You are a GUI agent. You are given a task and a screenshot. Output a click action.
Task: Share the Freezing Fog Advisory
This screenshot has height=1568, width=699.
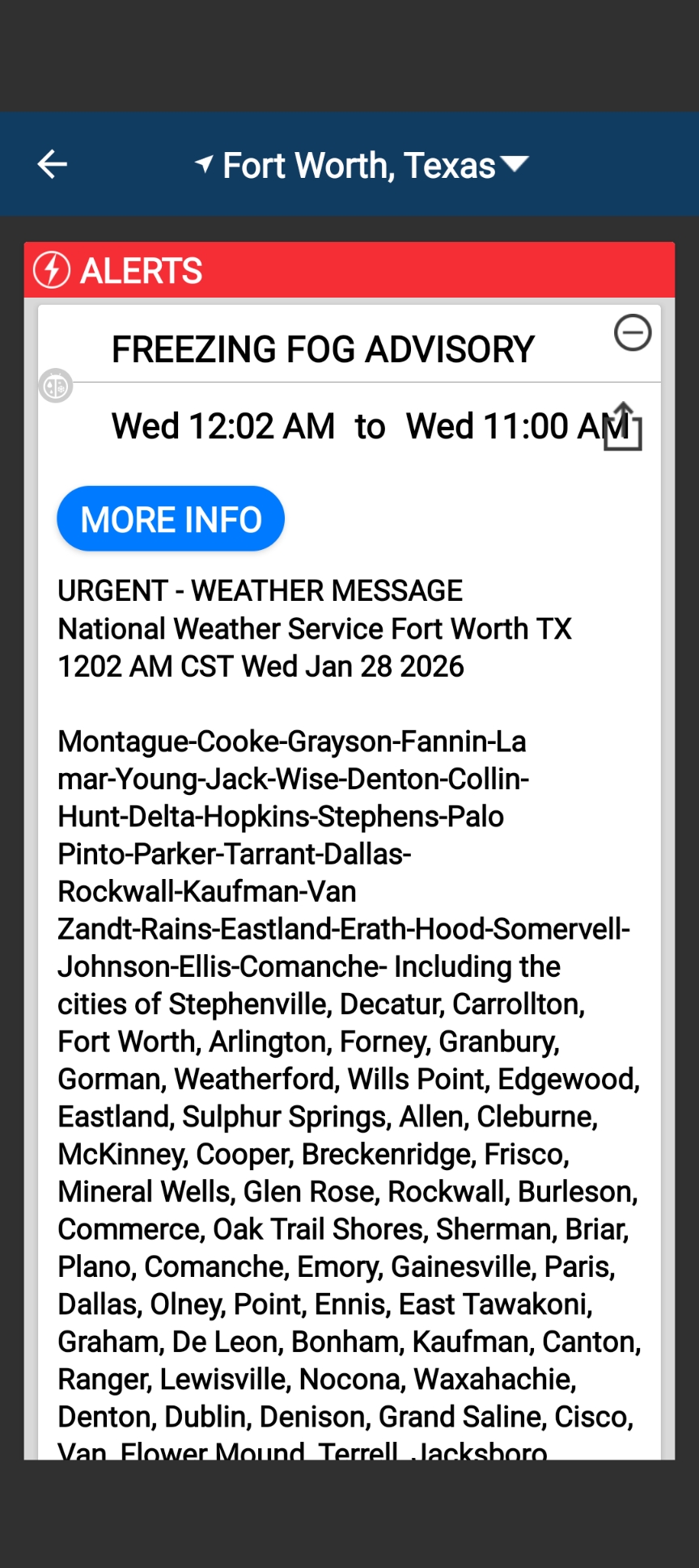click(x=623, y=426)
